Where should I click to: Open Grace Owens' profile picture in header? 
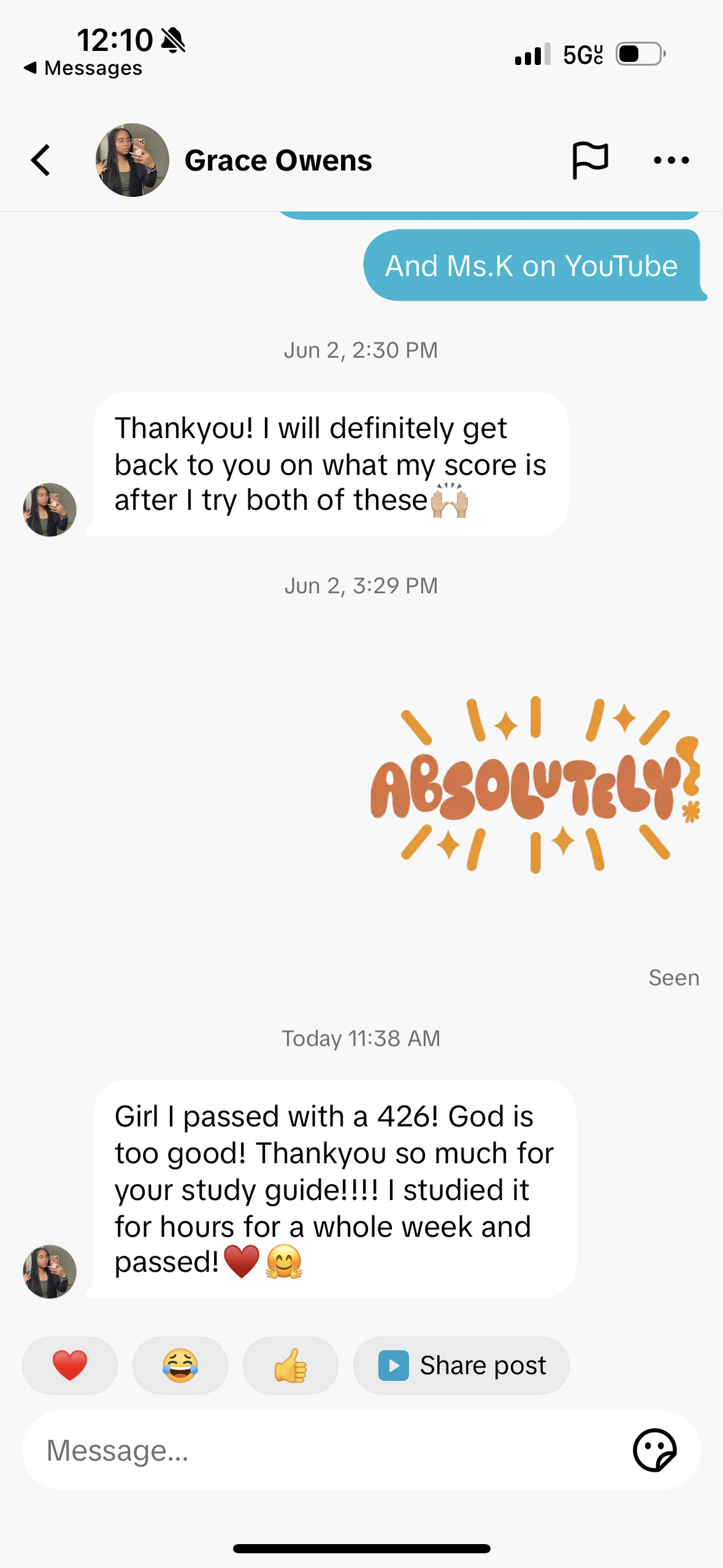coord(132,160)
